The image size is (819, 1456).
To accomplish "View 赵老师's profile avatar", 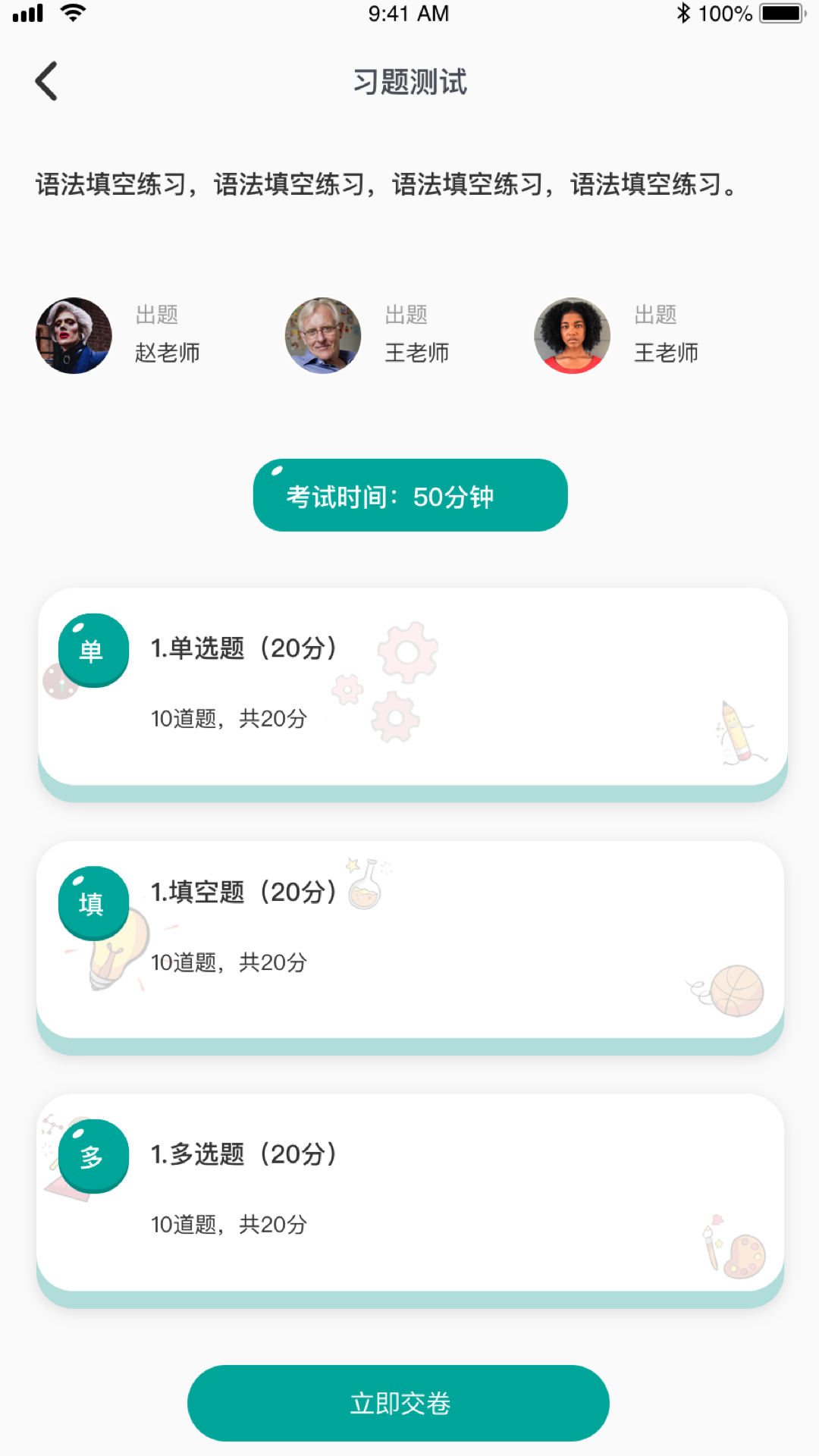I will [74, 335].
